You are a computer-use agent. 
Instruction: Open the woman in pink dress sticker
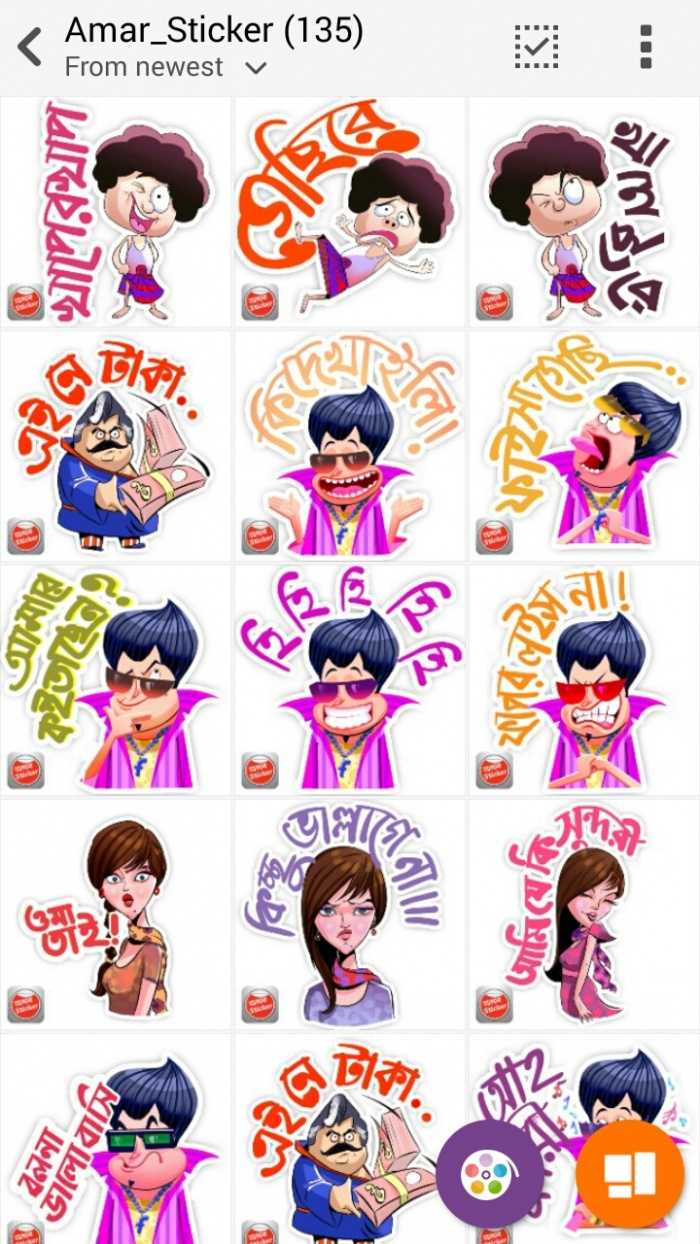click(584, 914)
